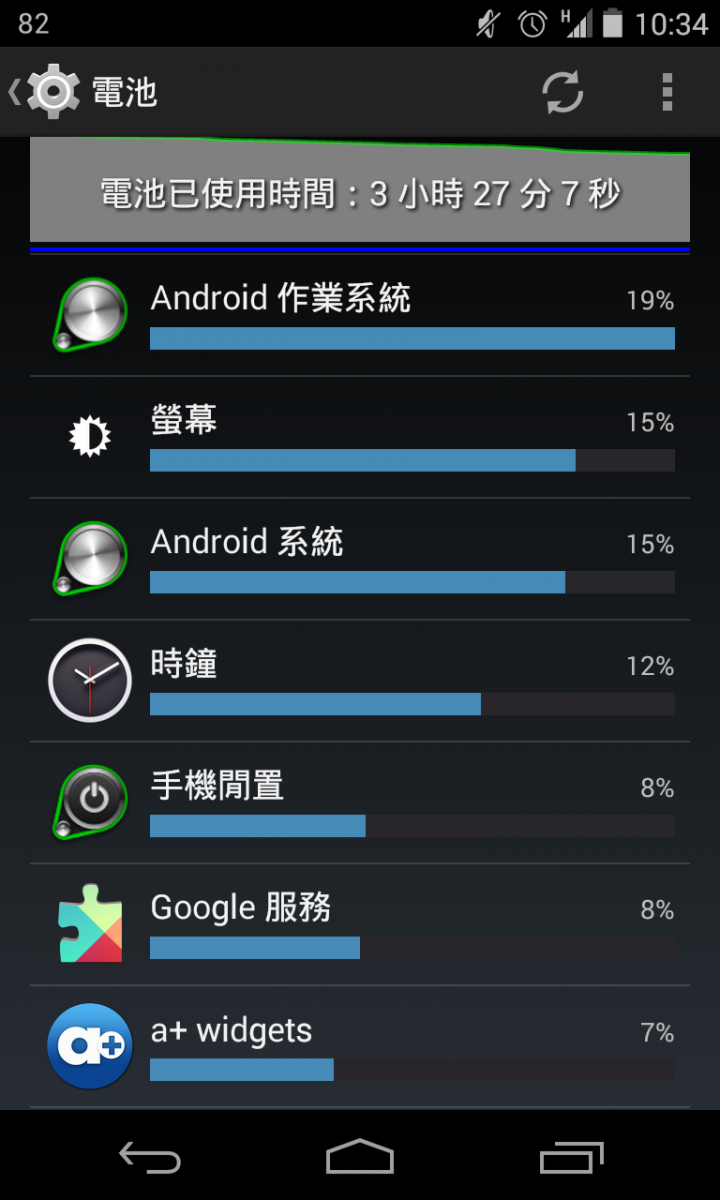
Task: Open the overflow menu
Action: pos(667,92)
